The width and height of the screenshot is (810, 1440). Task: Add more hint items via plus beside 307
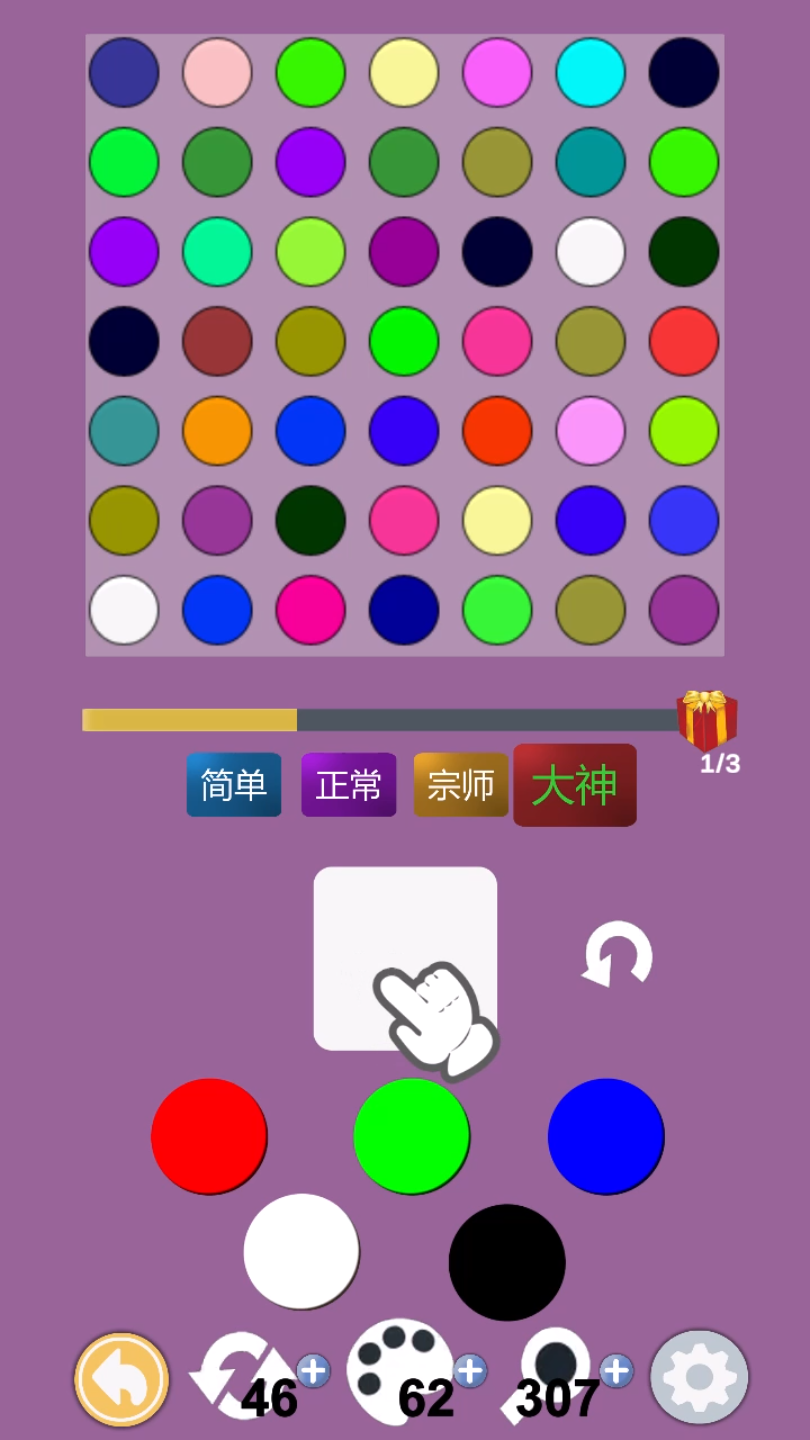pos(616,1370)
